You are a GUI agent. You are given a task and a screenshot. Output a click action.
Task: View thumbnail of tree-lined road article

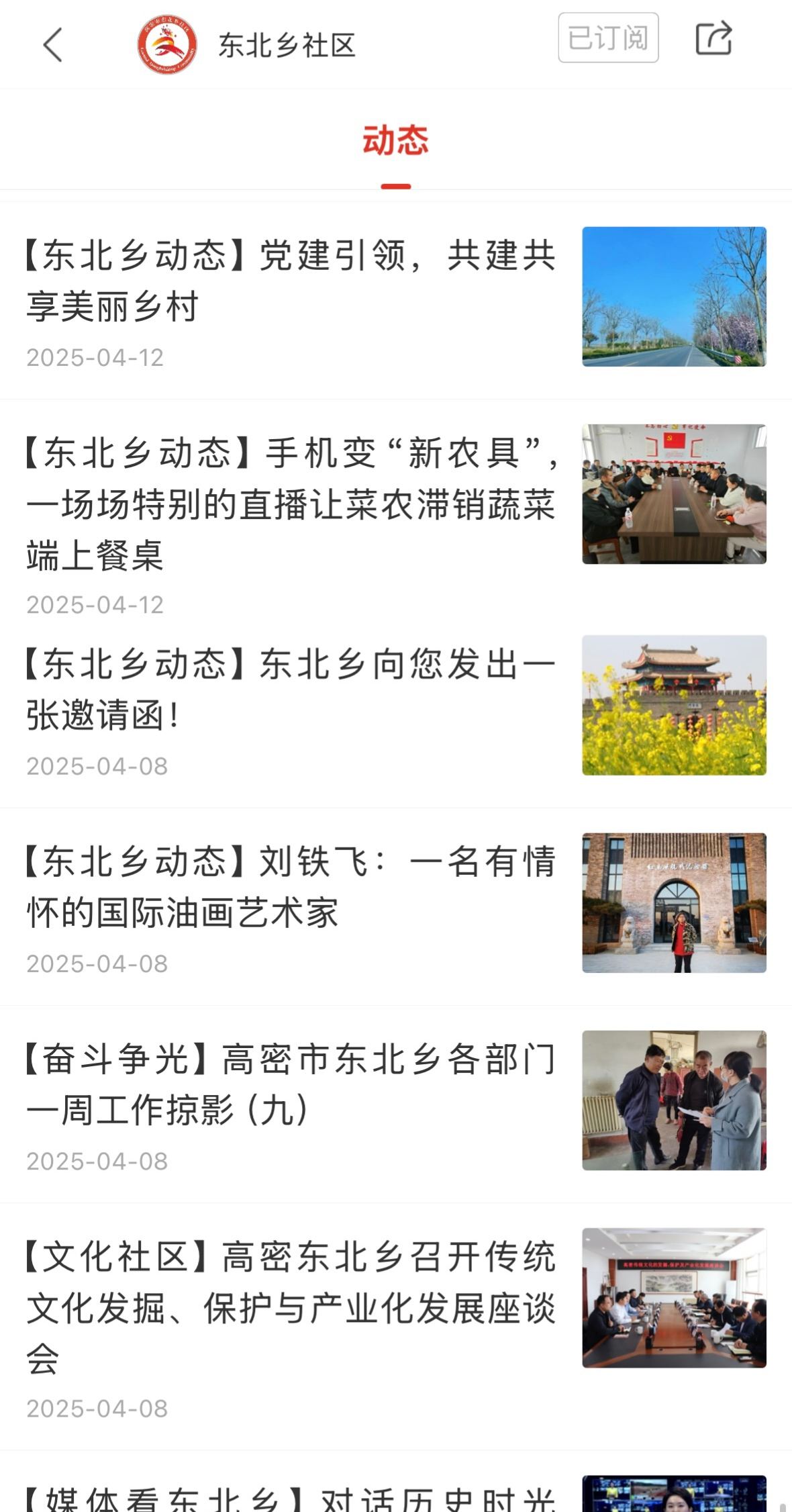click(673, 295)
